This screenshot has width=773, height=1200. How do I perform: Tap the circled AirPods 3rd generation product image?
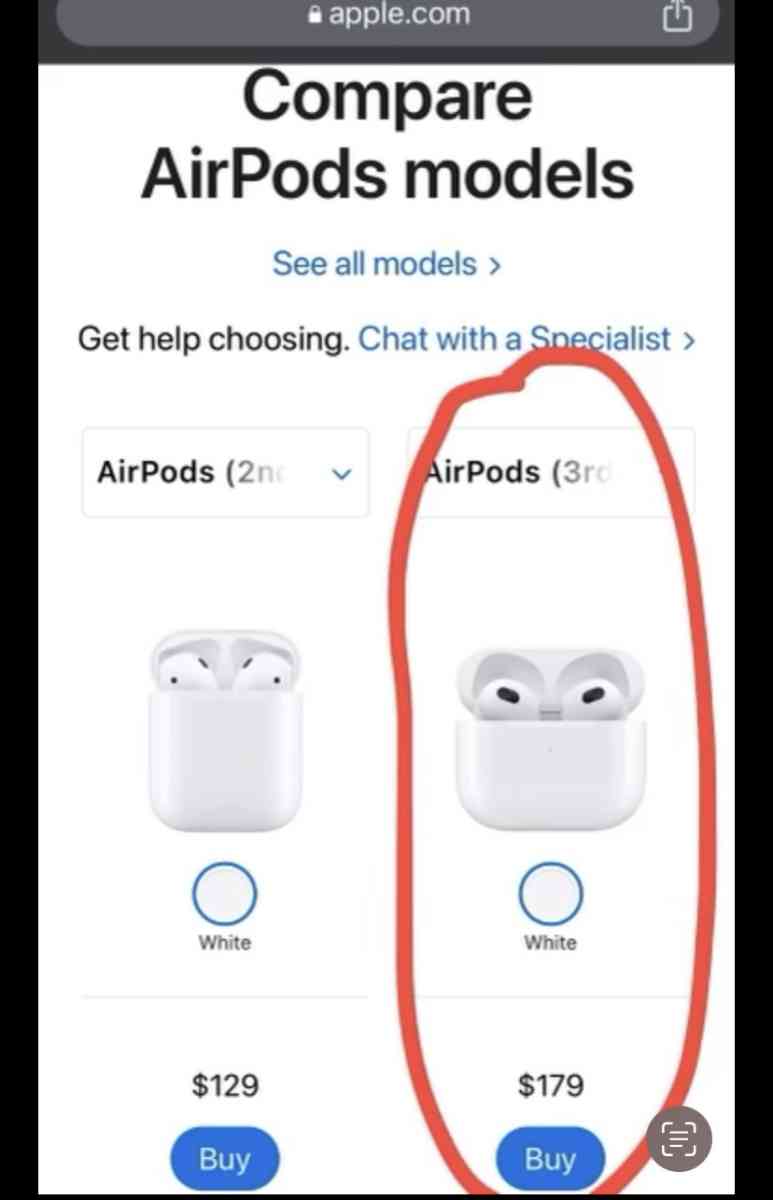coord(549,730)
